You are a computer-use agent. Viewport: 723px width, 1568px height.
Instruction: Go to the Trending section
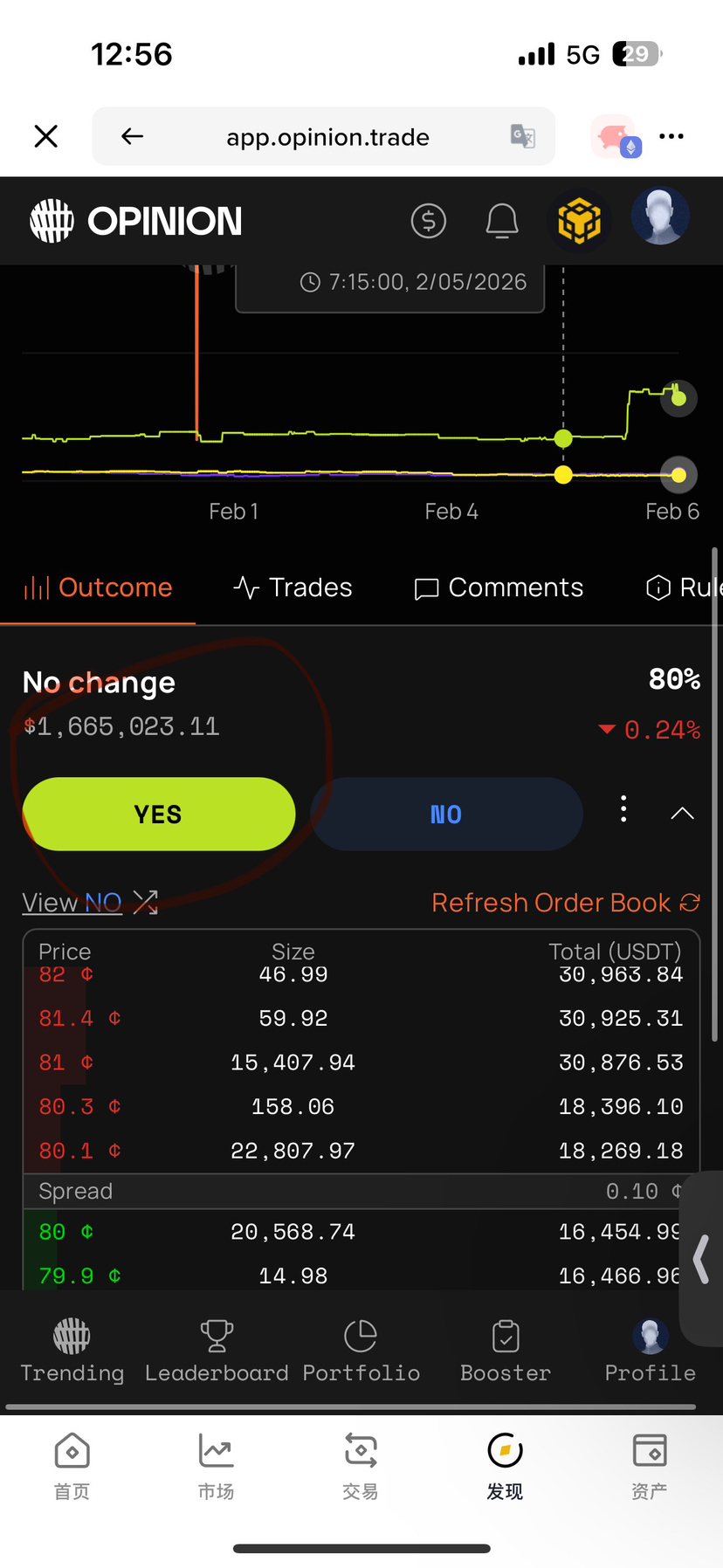point(72,1351)
